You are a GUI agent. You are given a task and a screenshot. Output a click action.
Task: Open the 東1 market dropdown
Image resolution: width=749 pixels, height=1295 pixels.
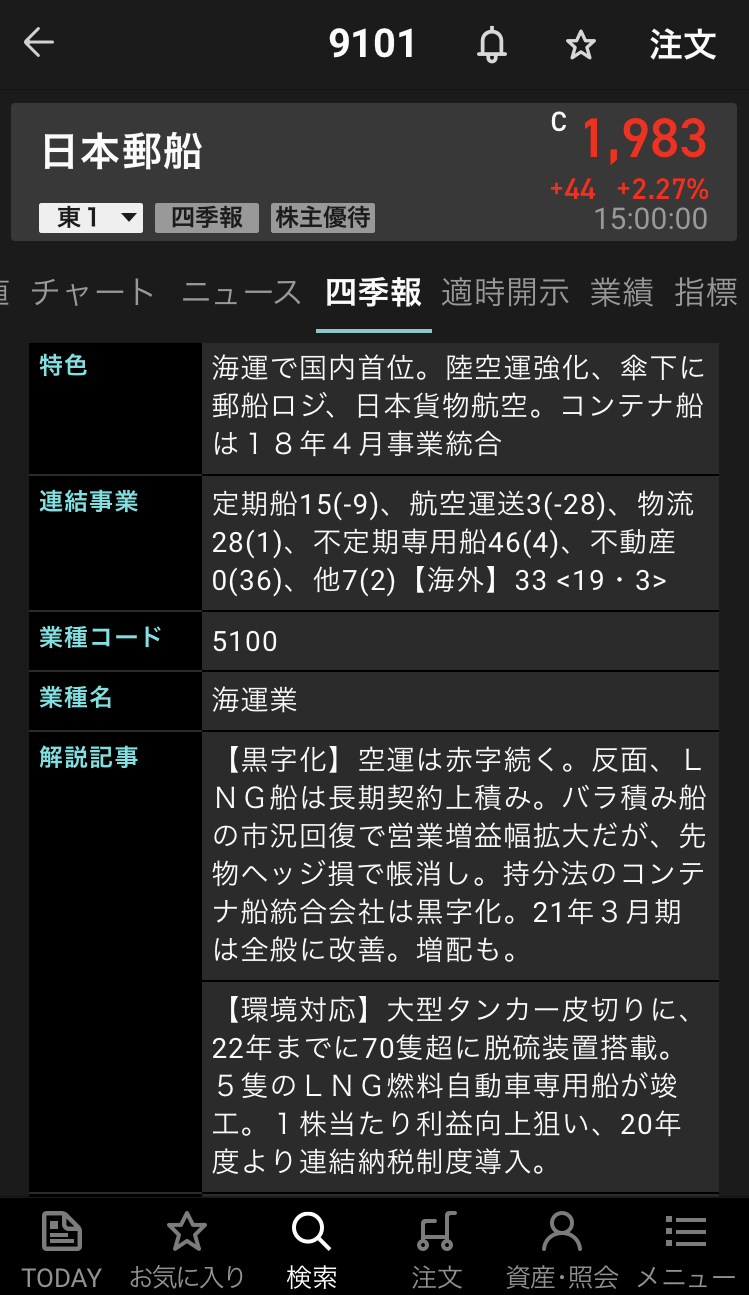[x=91, y=218]
